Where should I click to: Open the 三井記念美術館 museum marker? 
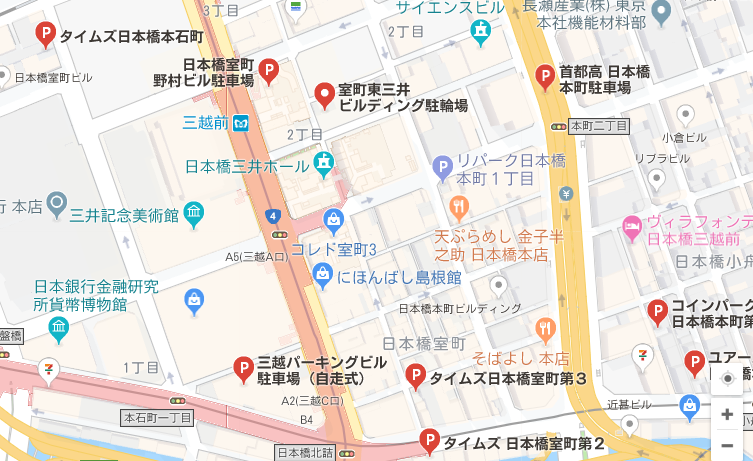pyautogui.click(x=194, y=213)
